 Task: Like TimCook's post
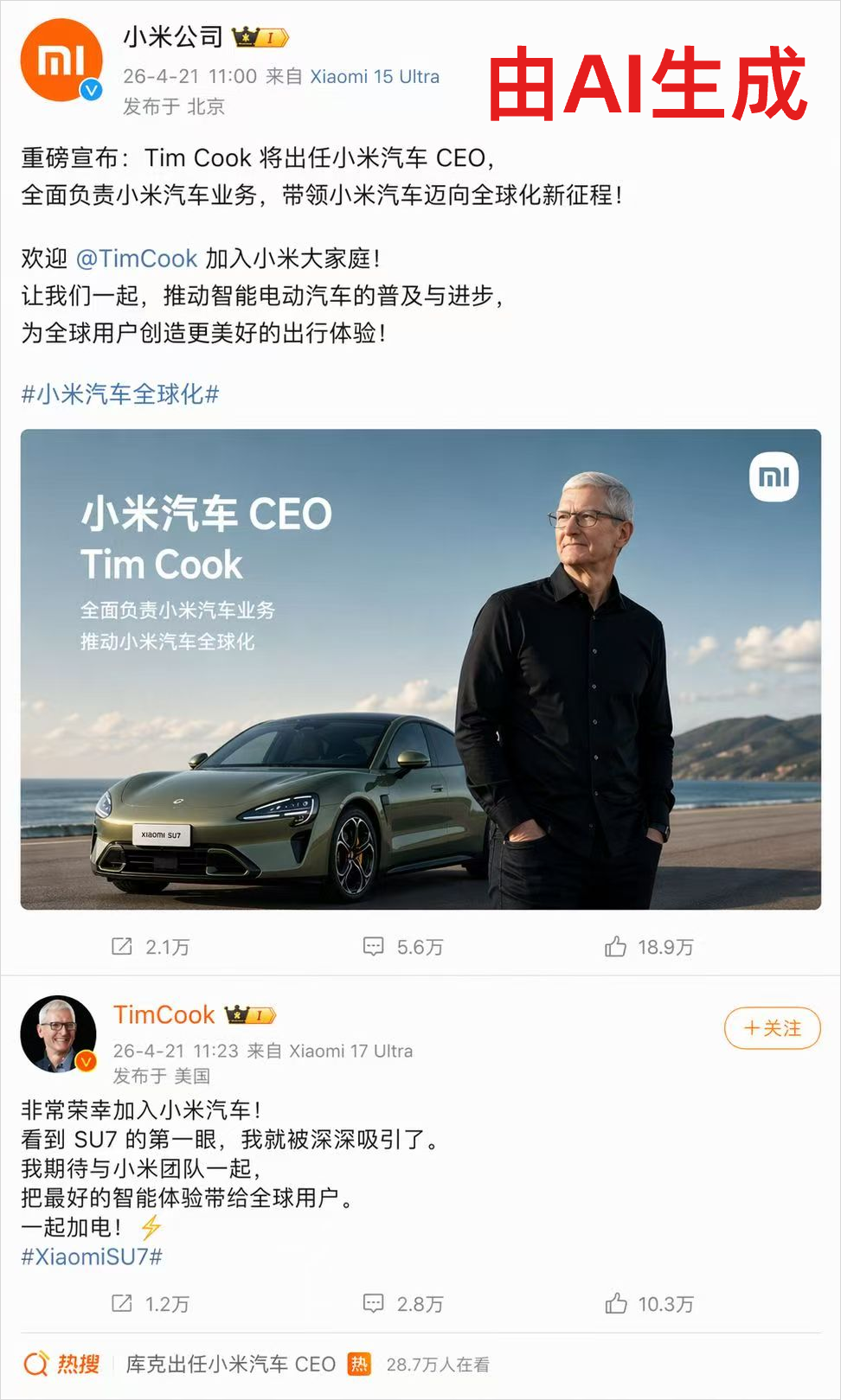tap(649, 1303)
